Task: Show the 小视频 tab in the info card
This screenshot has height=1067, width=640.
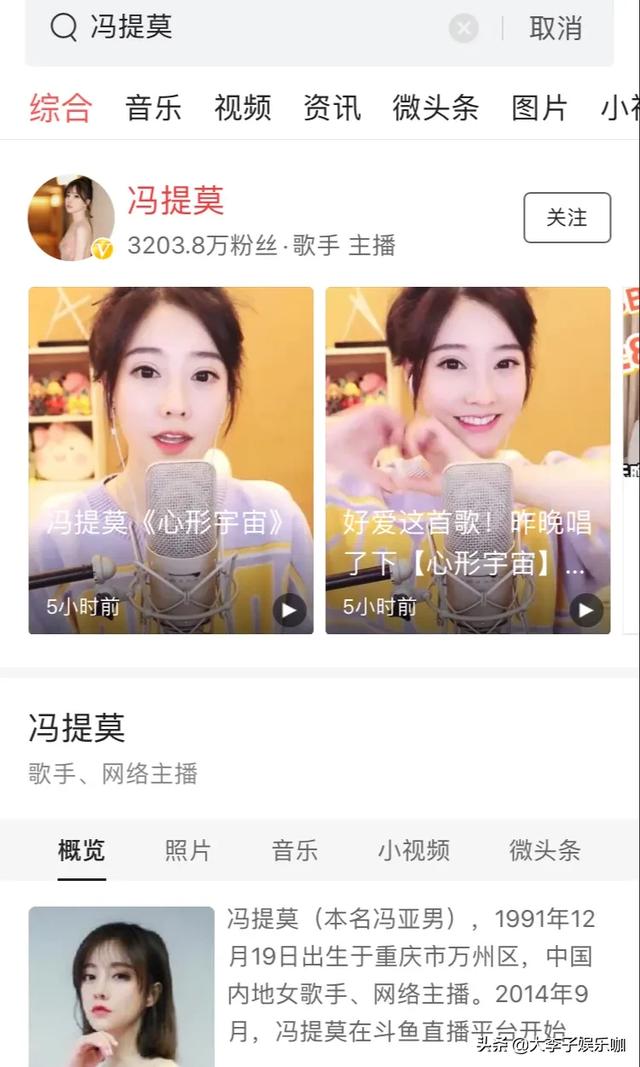Action: 413,851
